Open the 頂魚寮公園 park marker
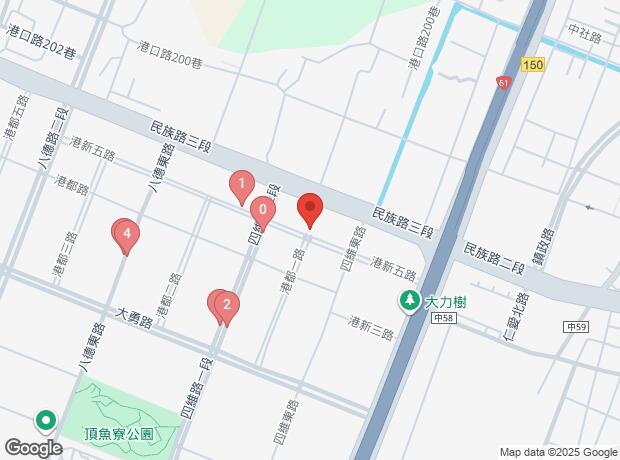 pyautogui.click(x=46, y=420)
